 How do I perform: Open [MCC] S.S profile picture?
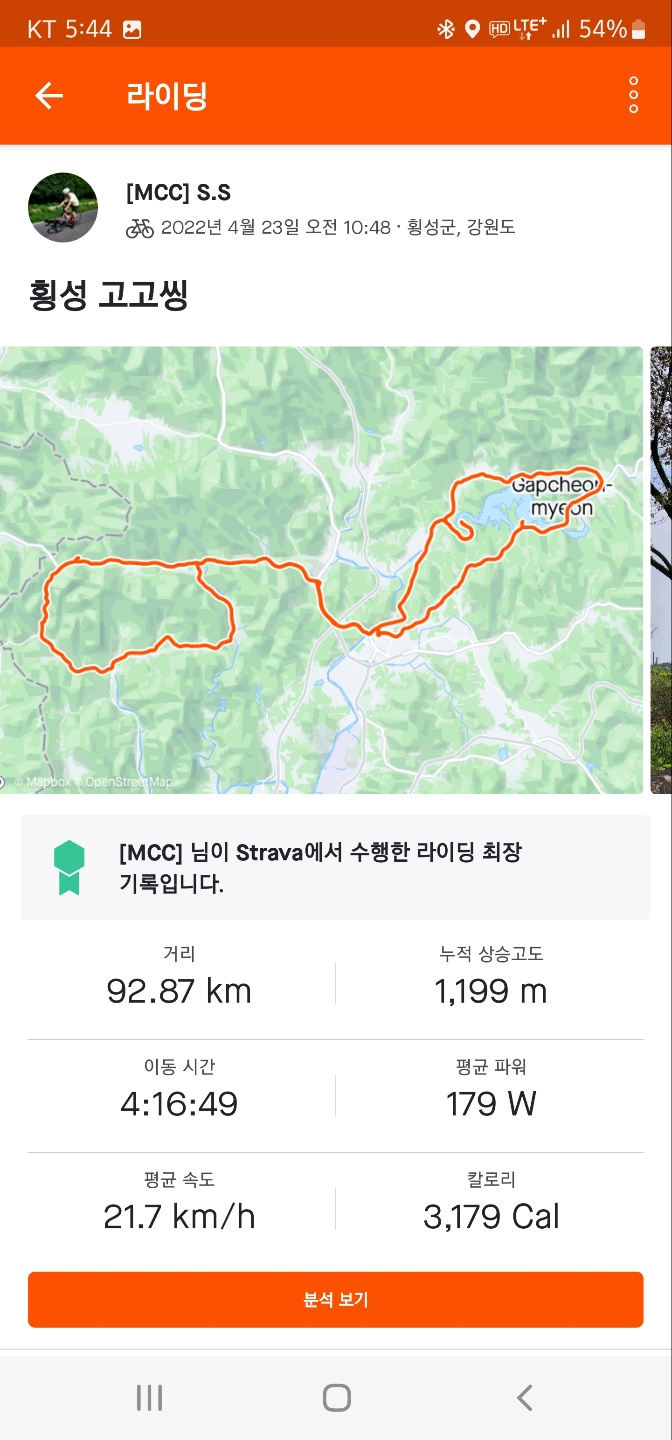(63, 208)
